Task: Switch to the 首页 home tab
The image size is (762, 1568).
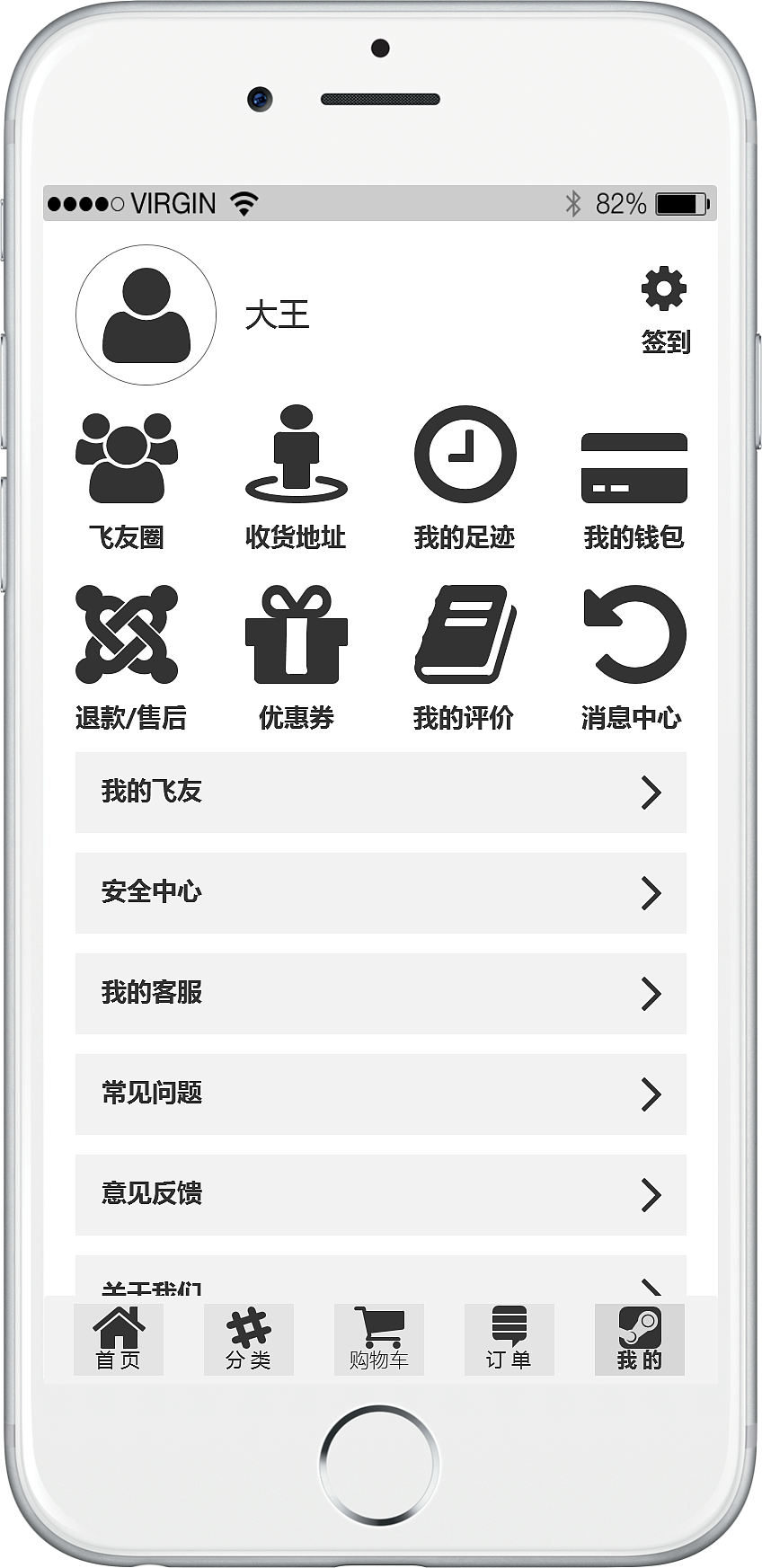Action: click(x=119, y=1339)
